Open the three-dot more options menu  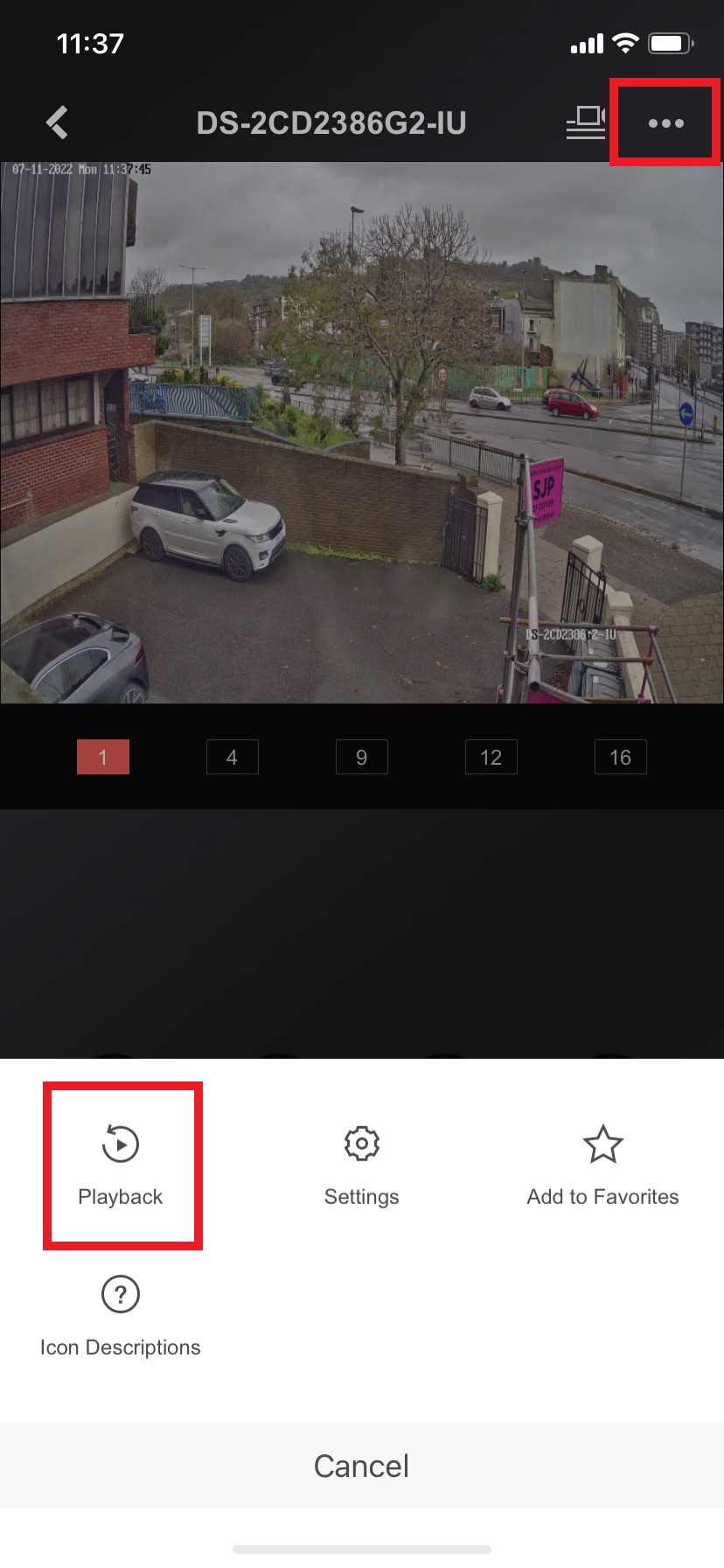(665, 122)
